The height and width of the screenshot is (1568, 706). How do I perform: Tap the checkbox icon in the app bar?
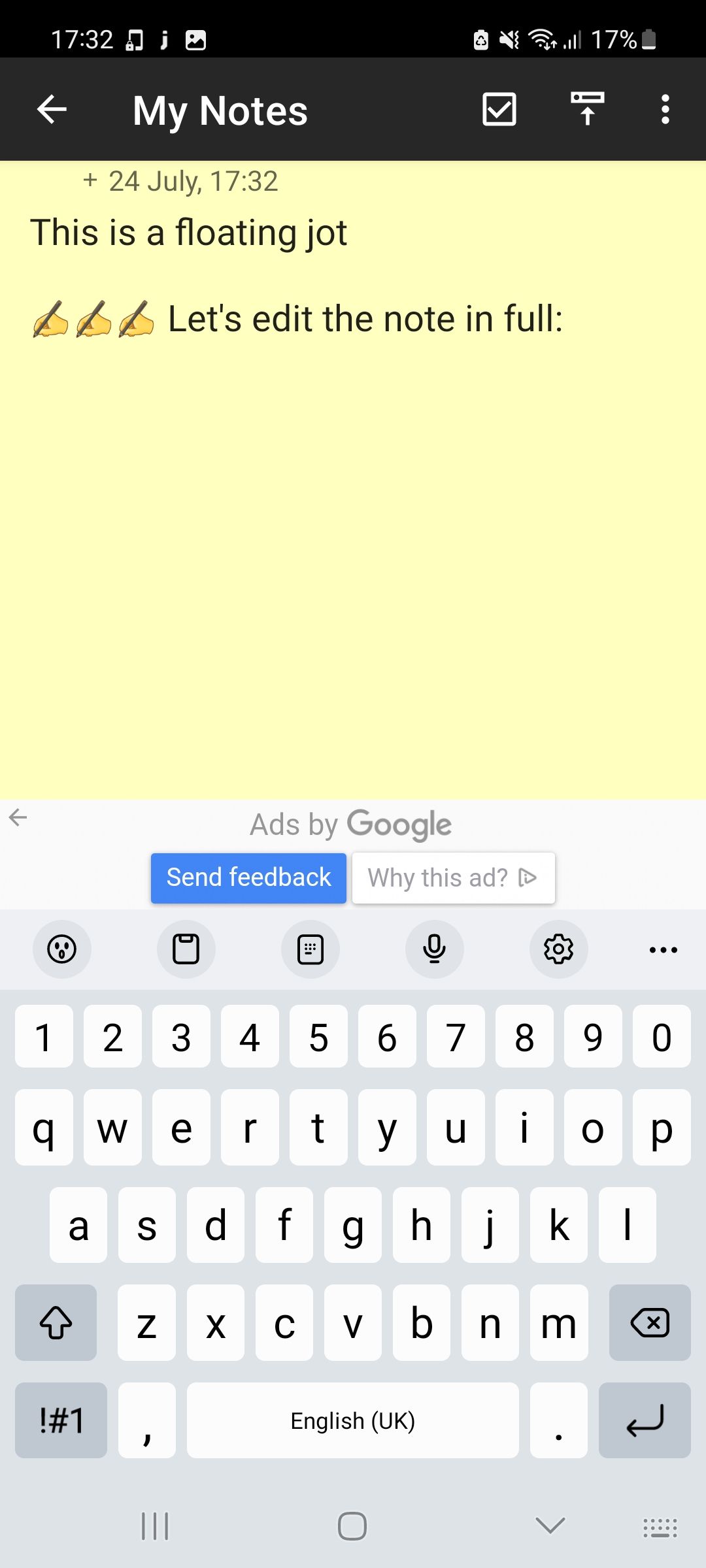click(x=499, y=109)
